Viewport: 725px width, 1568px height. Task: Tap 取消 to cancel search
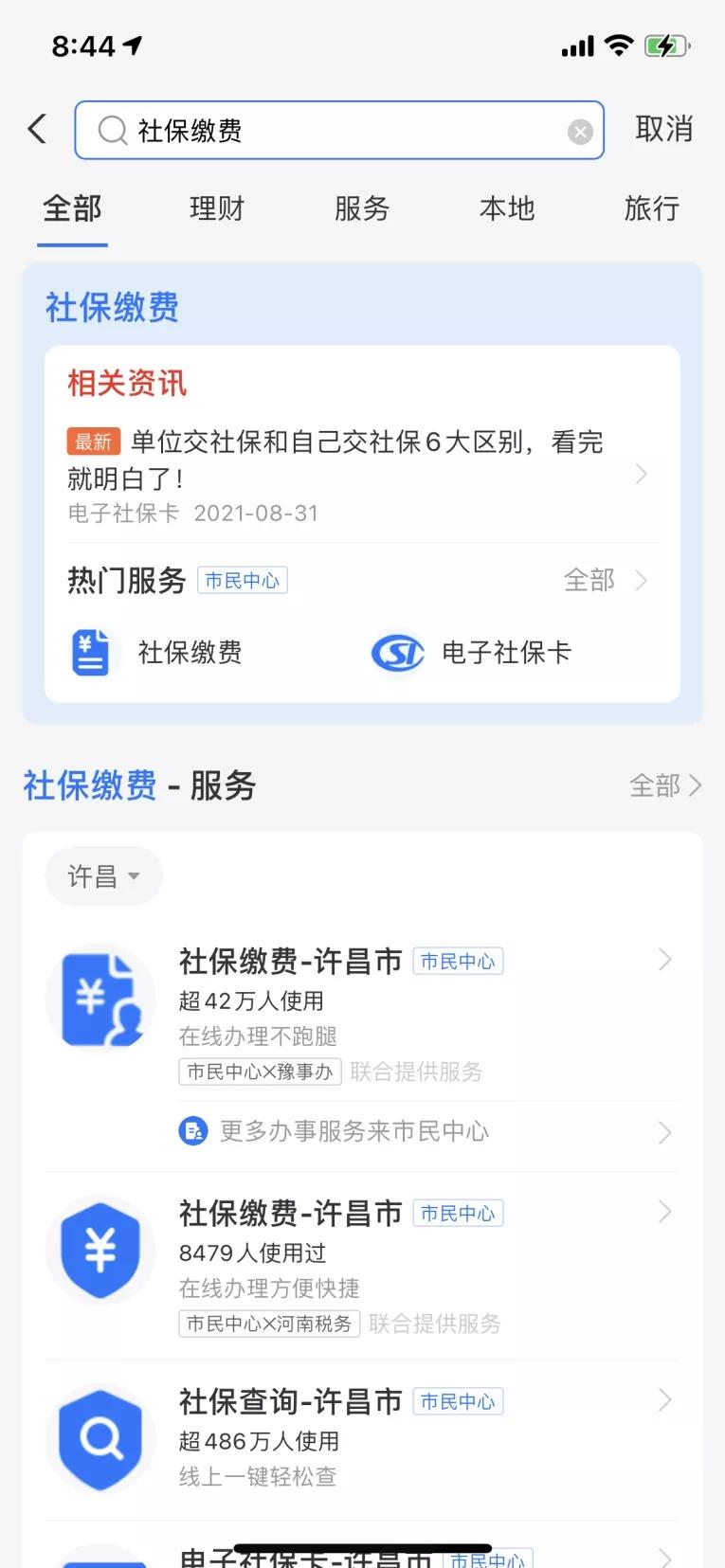click(x=664, y=130)
